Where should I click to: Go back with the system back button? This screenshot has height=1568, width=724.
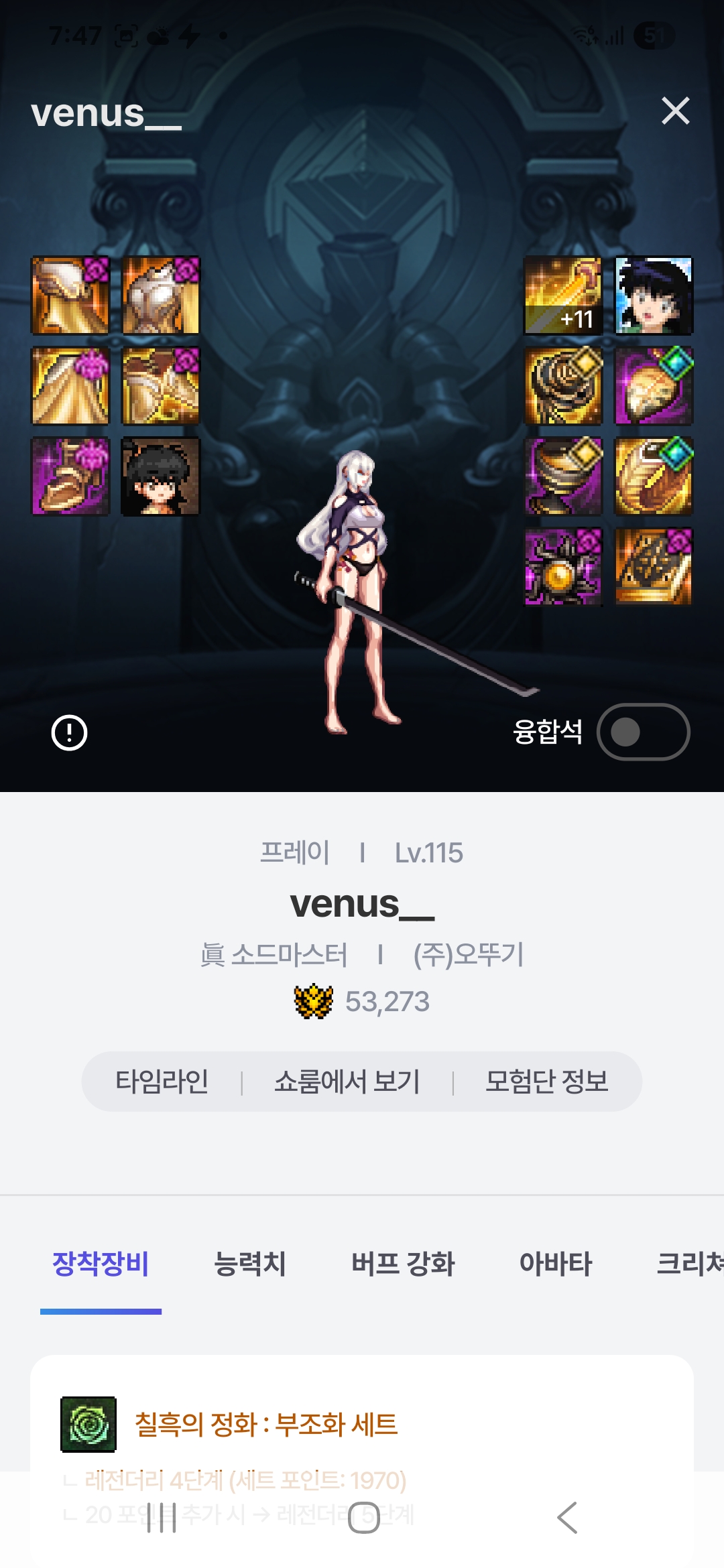[x=567, y=1518]
